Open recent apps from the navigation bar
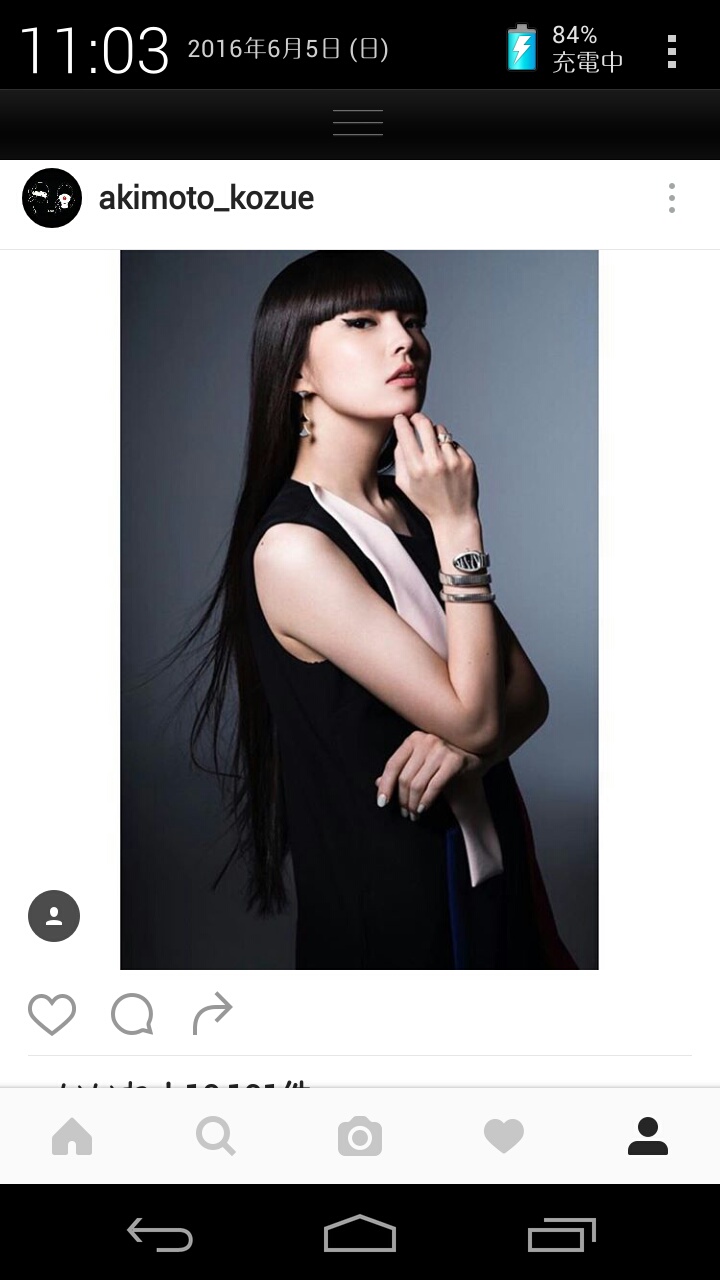This screenshot has width=720, height=1280. point(562,1235)
